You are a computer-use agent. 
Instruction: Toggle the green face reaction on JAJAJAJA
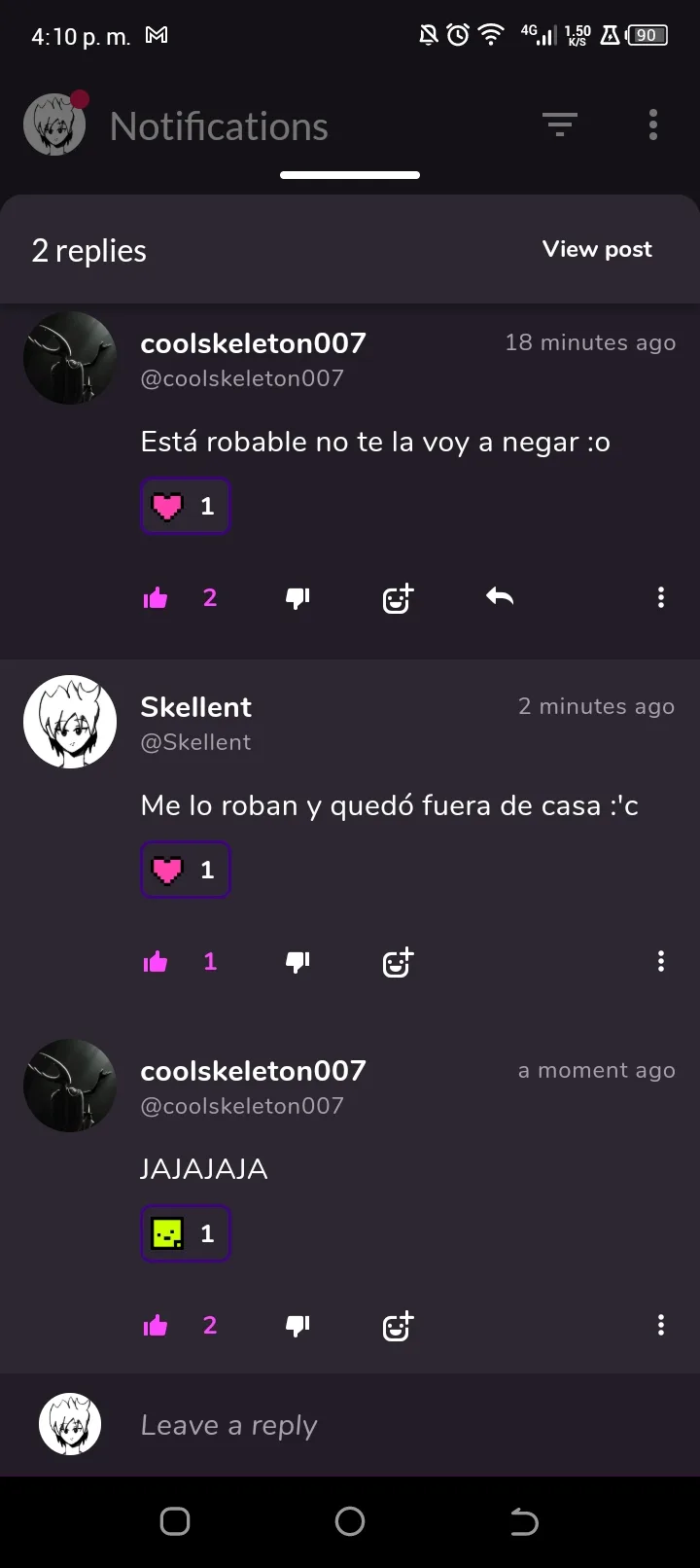point(186,1233)
